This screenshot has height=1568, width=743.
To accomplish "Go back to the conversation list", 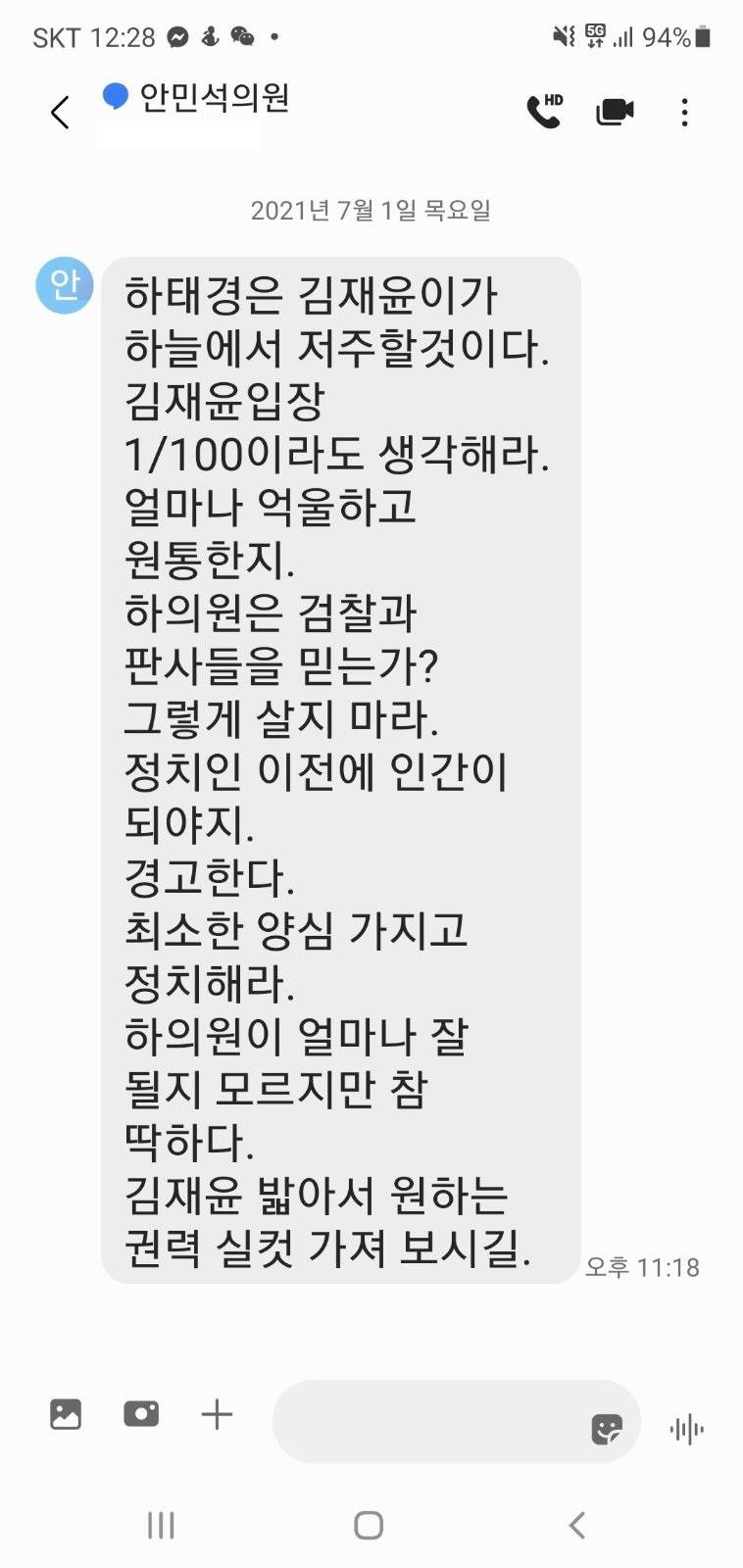I will coord(60,113).
